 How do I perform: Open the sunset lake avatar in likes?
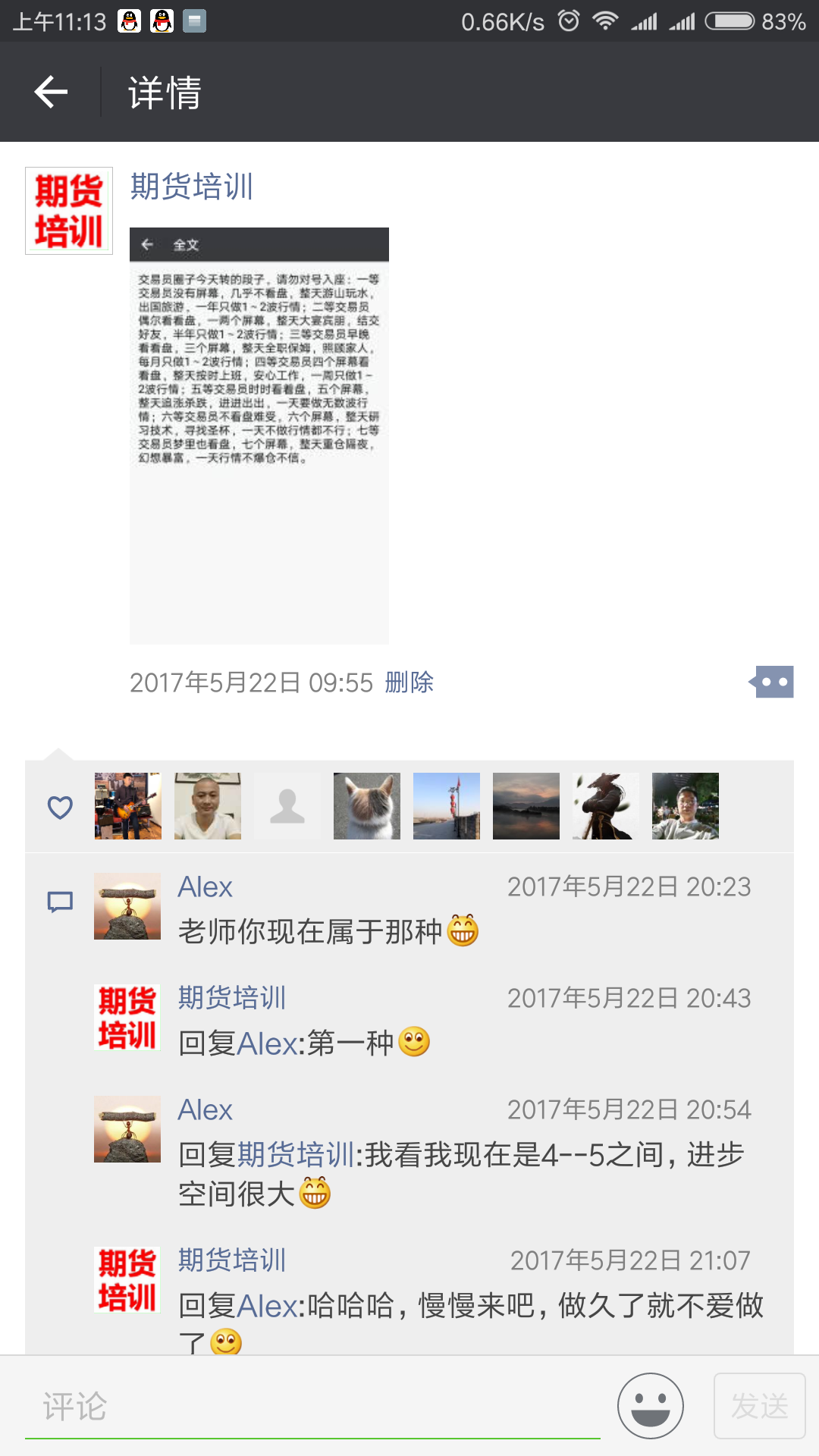526,806
